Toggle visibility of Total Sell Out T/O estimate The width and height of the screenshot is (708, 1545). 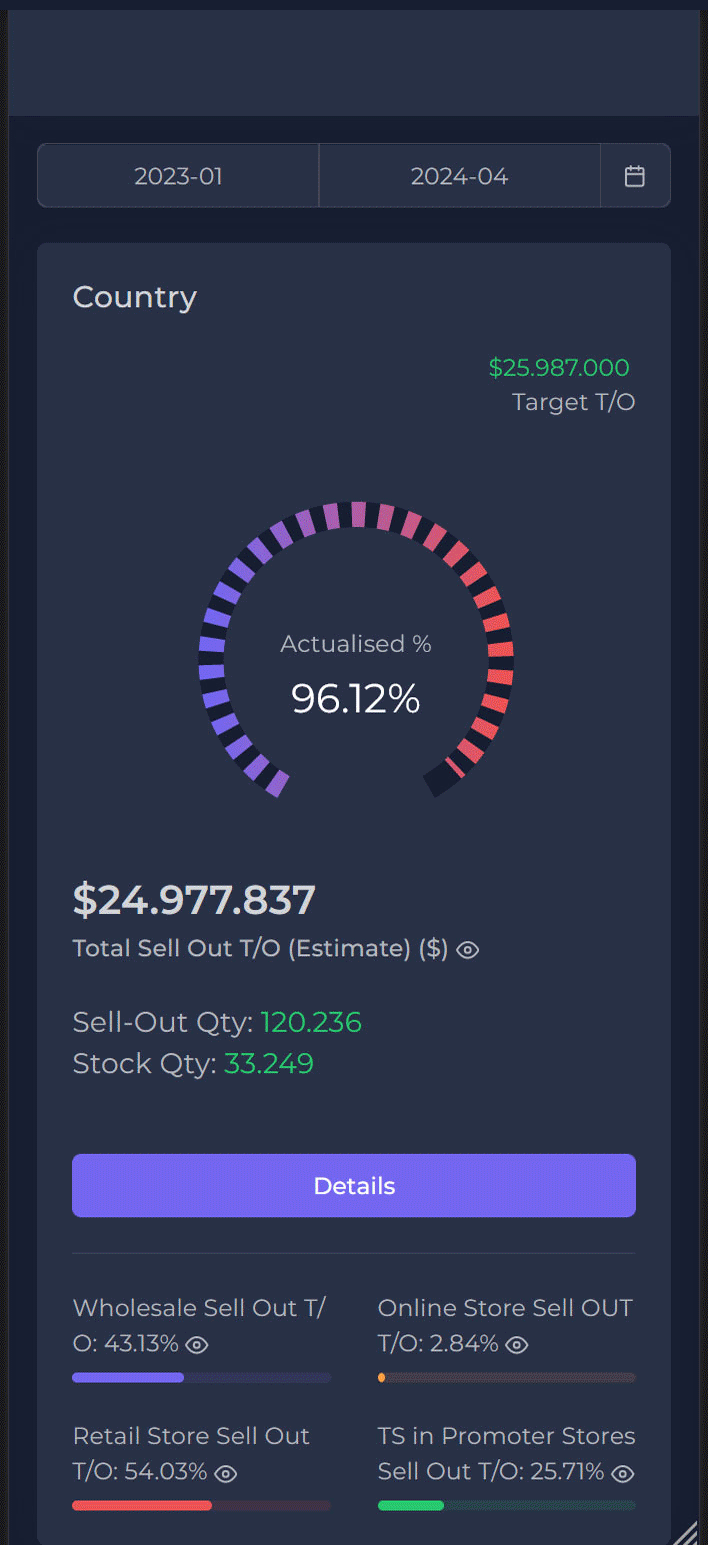pos(468,950)
